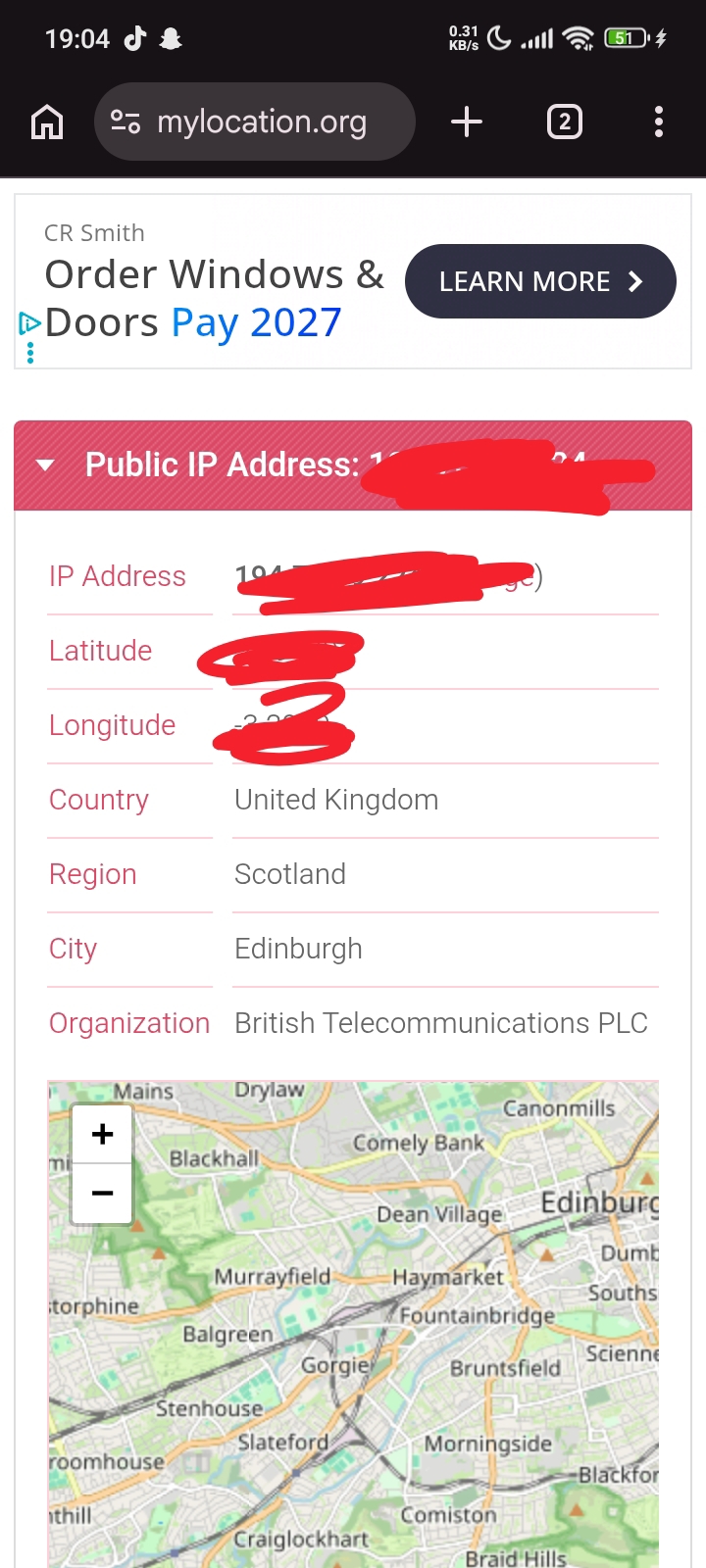Open the browser overflow menu

[659, 122]
